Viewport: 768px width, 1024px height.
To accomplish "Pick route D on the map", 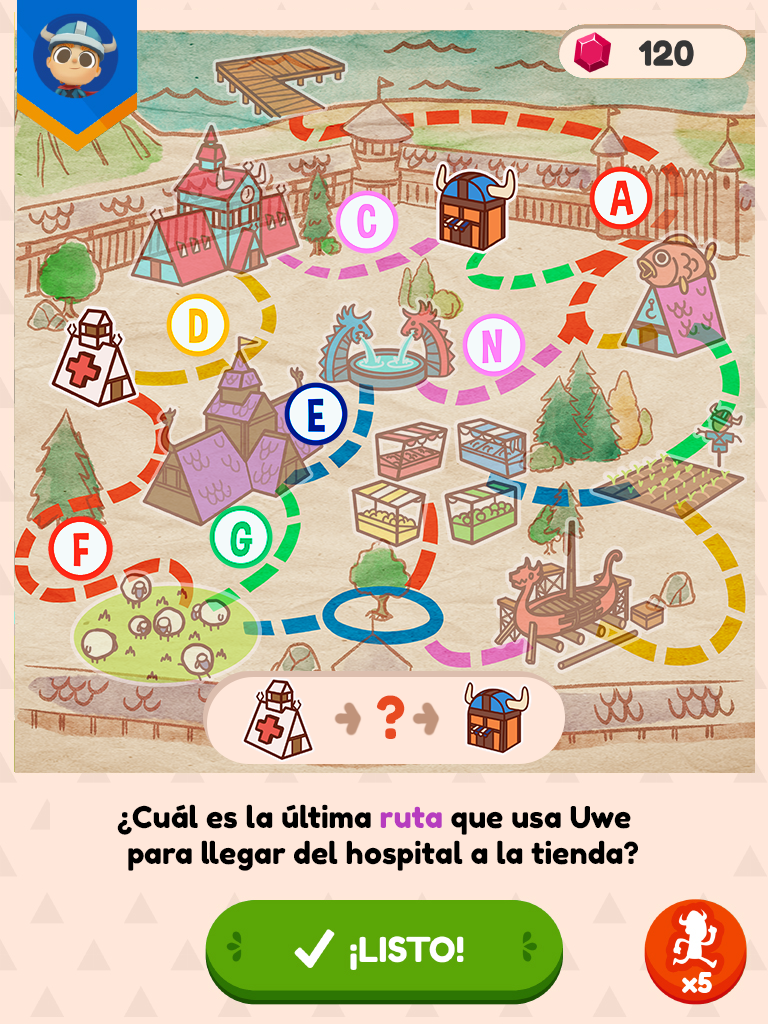I will [x=198, y=325].
